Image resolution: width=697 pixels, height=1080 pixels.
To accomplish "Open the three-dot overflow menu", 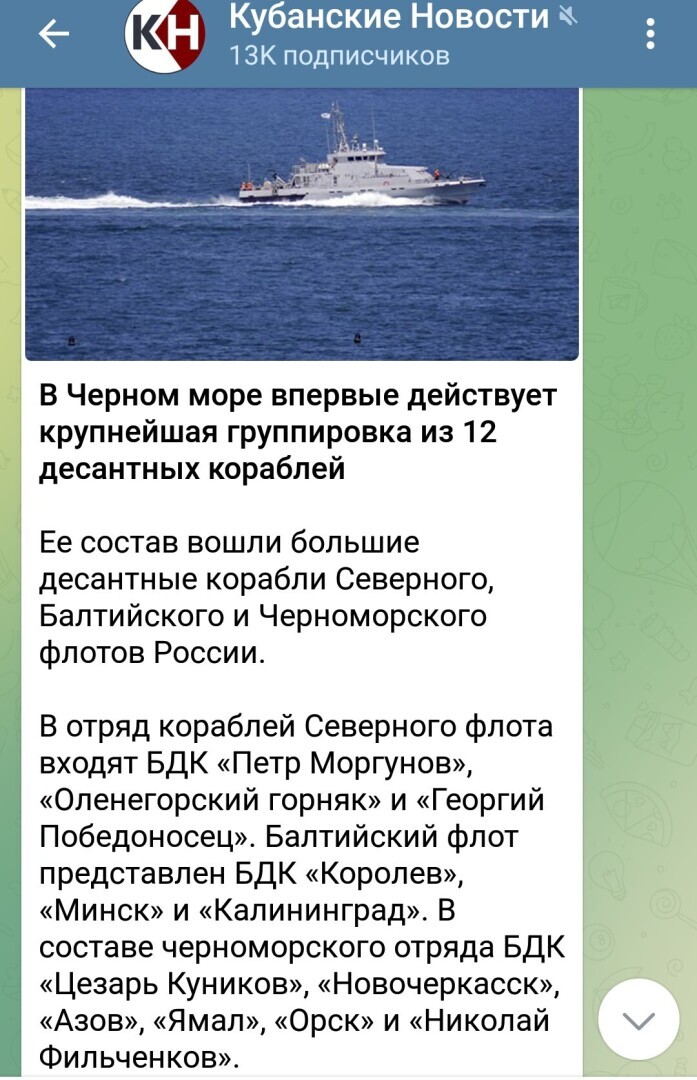I will [x=651, y=36].
